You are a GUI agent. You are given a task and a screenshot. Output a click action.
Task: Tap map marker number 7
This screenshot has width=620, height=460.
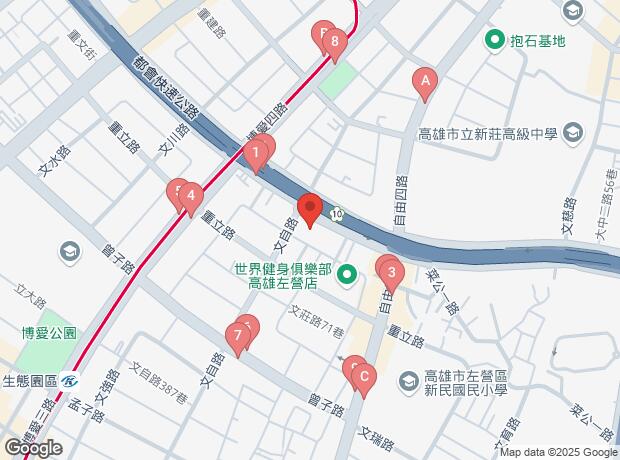(238, 336)
